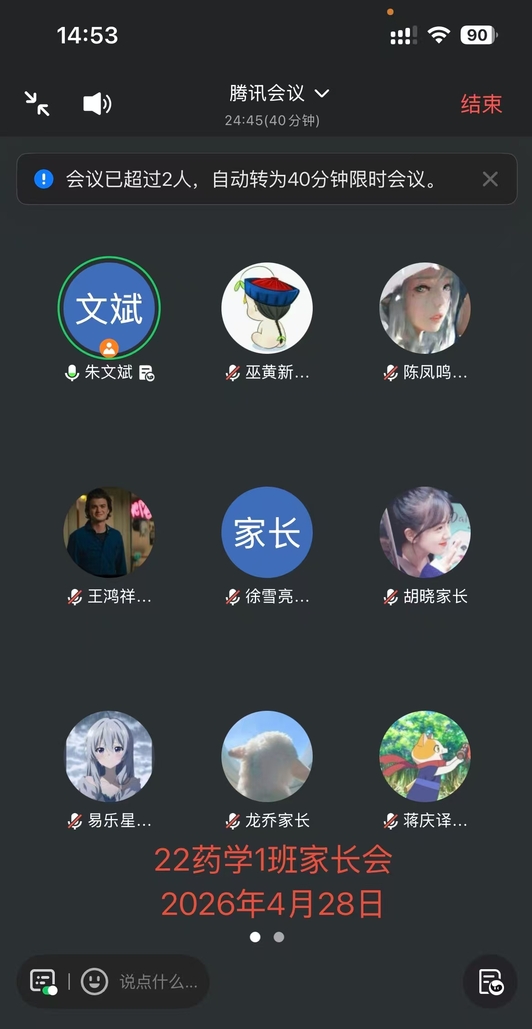
Task: Open participant 易乐星's tile
Action: click(109, 756)
